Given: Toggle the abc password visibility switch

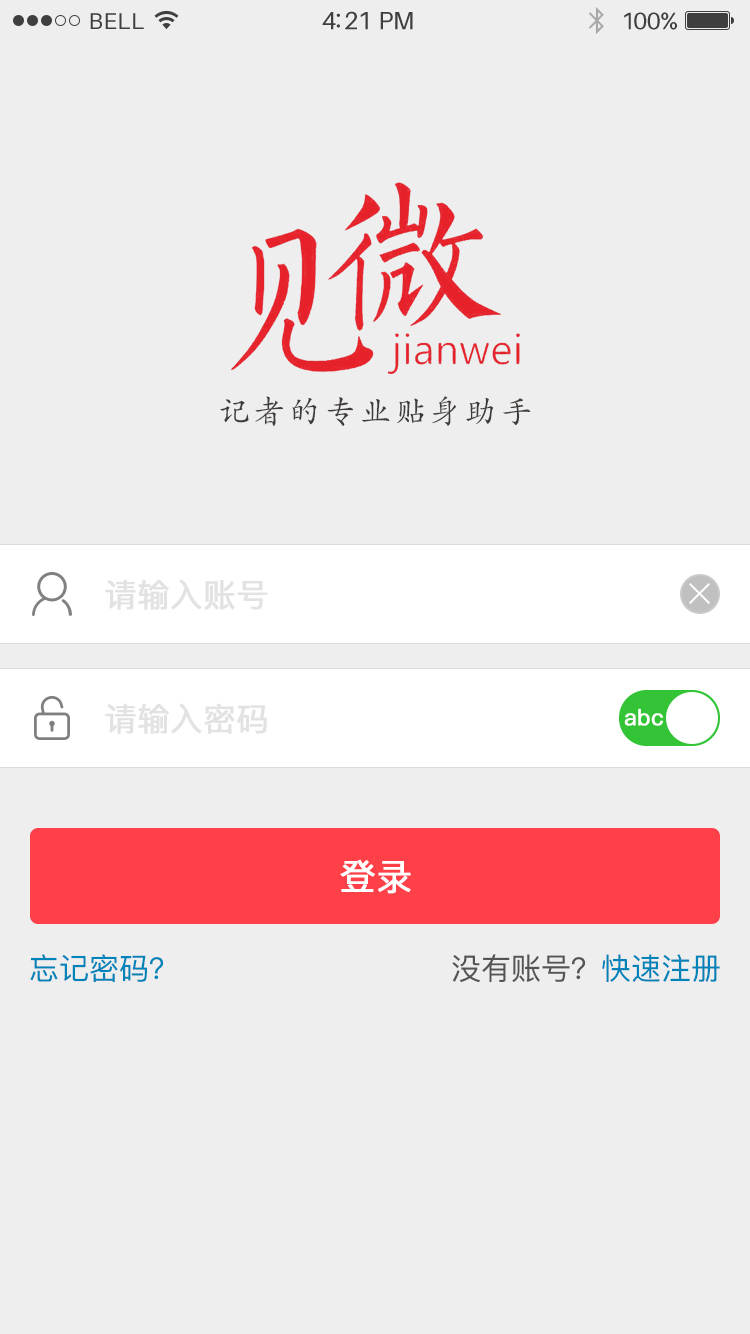Looking at the screenshot, I should coord(669,718).
